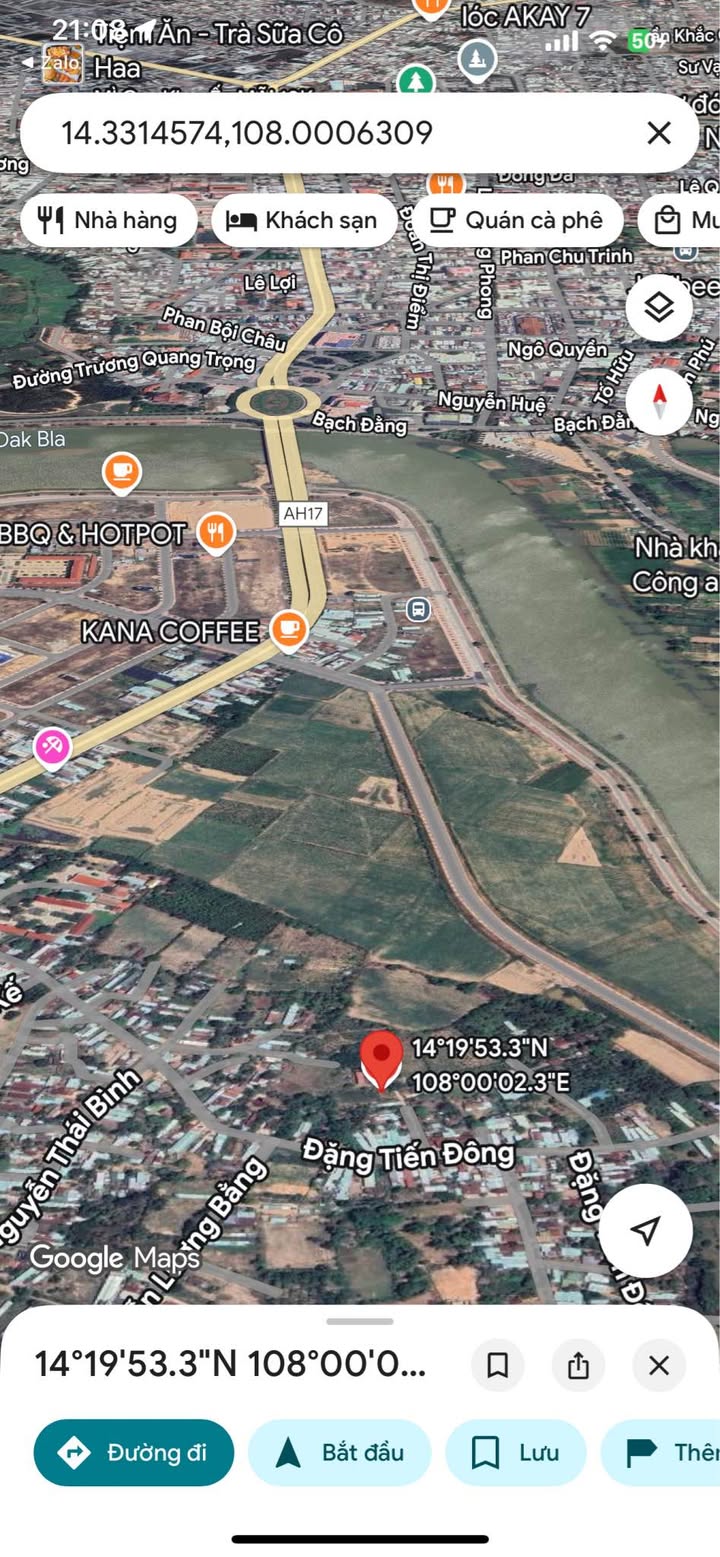Image resolution: width=720 pixels, height=1557 pixels.
Task: Save the place with the Lưu button
Action: pos(516,1453)
